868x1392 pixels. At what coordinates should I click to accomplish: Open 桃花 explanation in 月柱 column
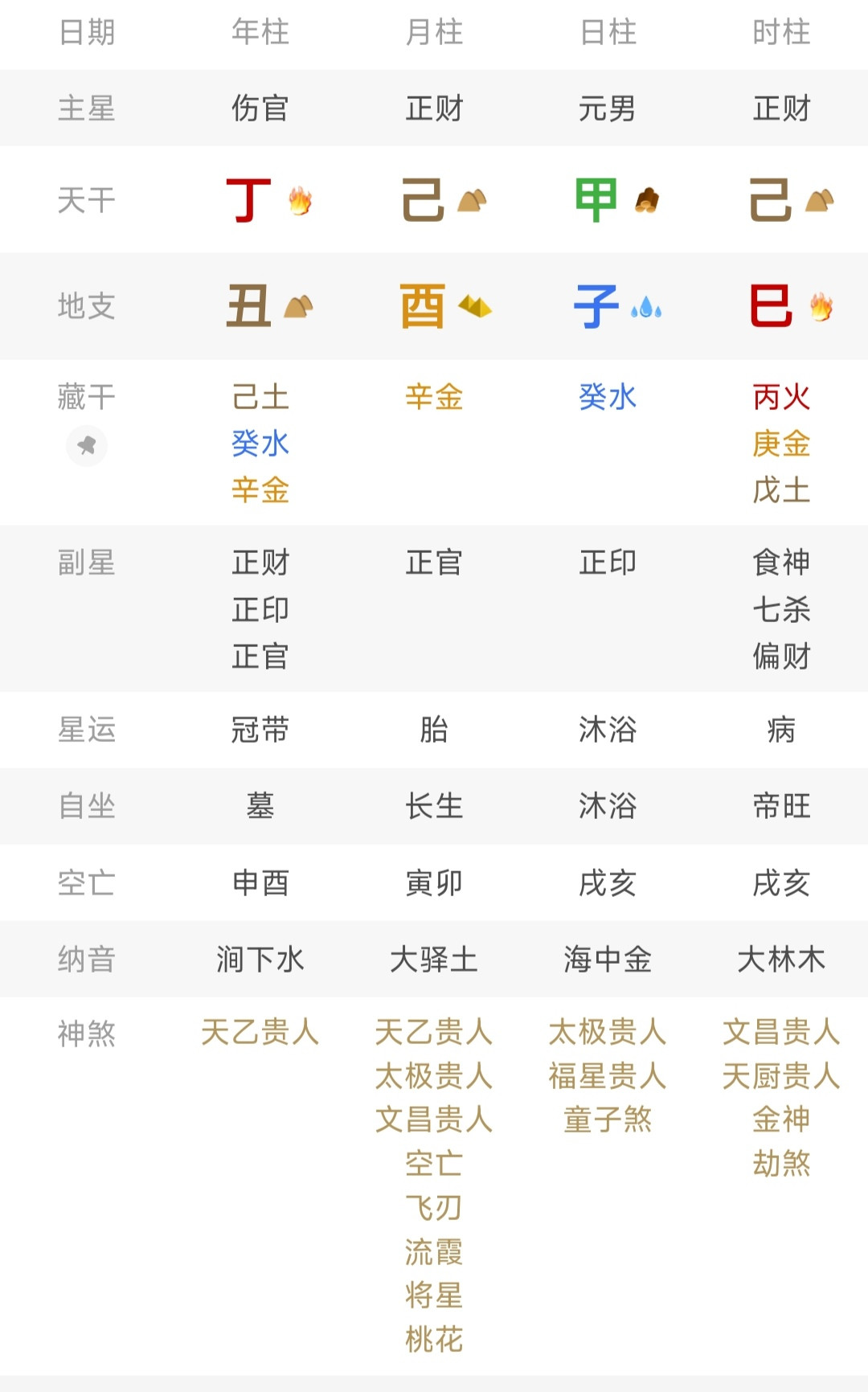pyautogui.click(x=434, y=1340)
